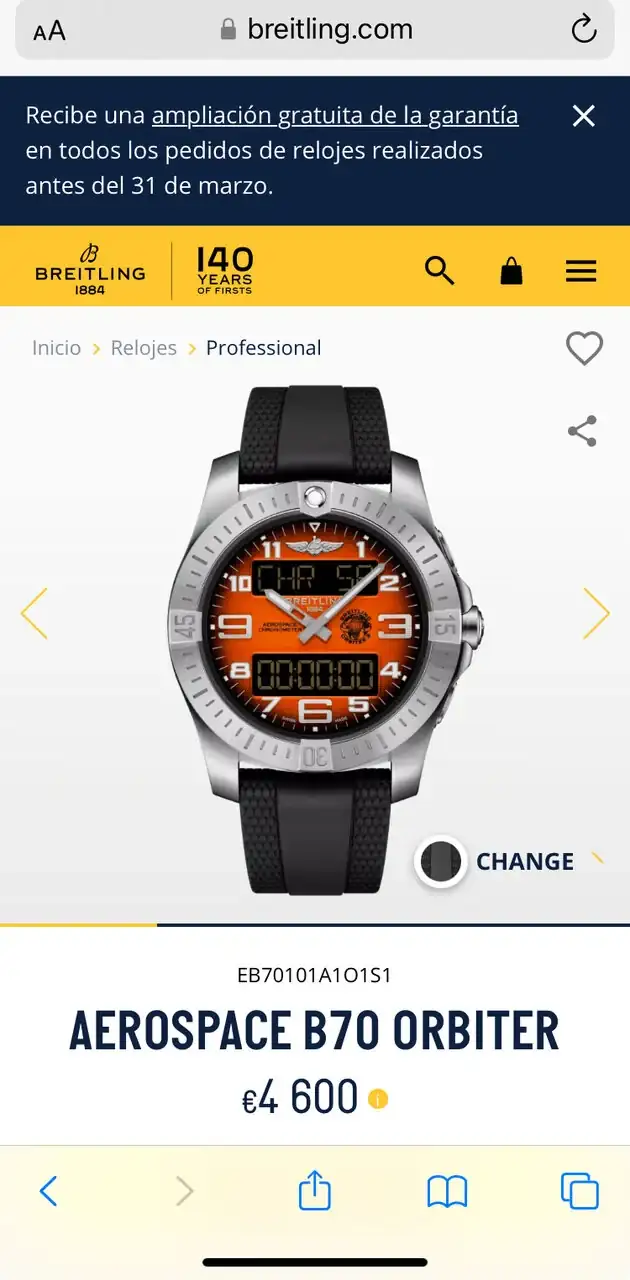Viewport: 630px width, 1280px height.
Task: Tap the breitling.com address bar
Action: [315, 30]
